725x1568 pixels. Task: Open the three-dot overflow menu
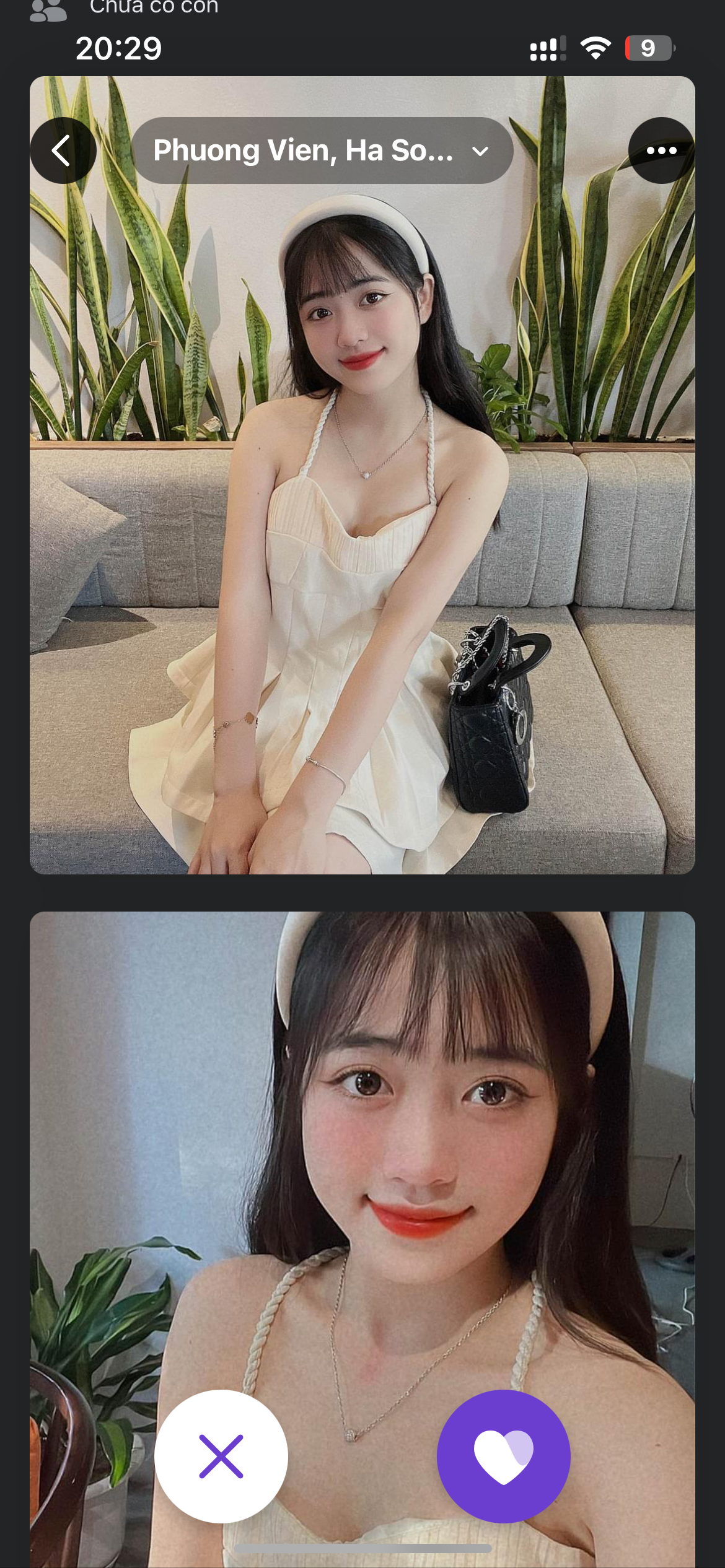pyautogui.click(x=661, y=150)
